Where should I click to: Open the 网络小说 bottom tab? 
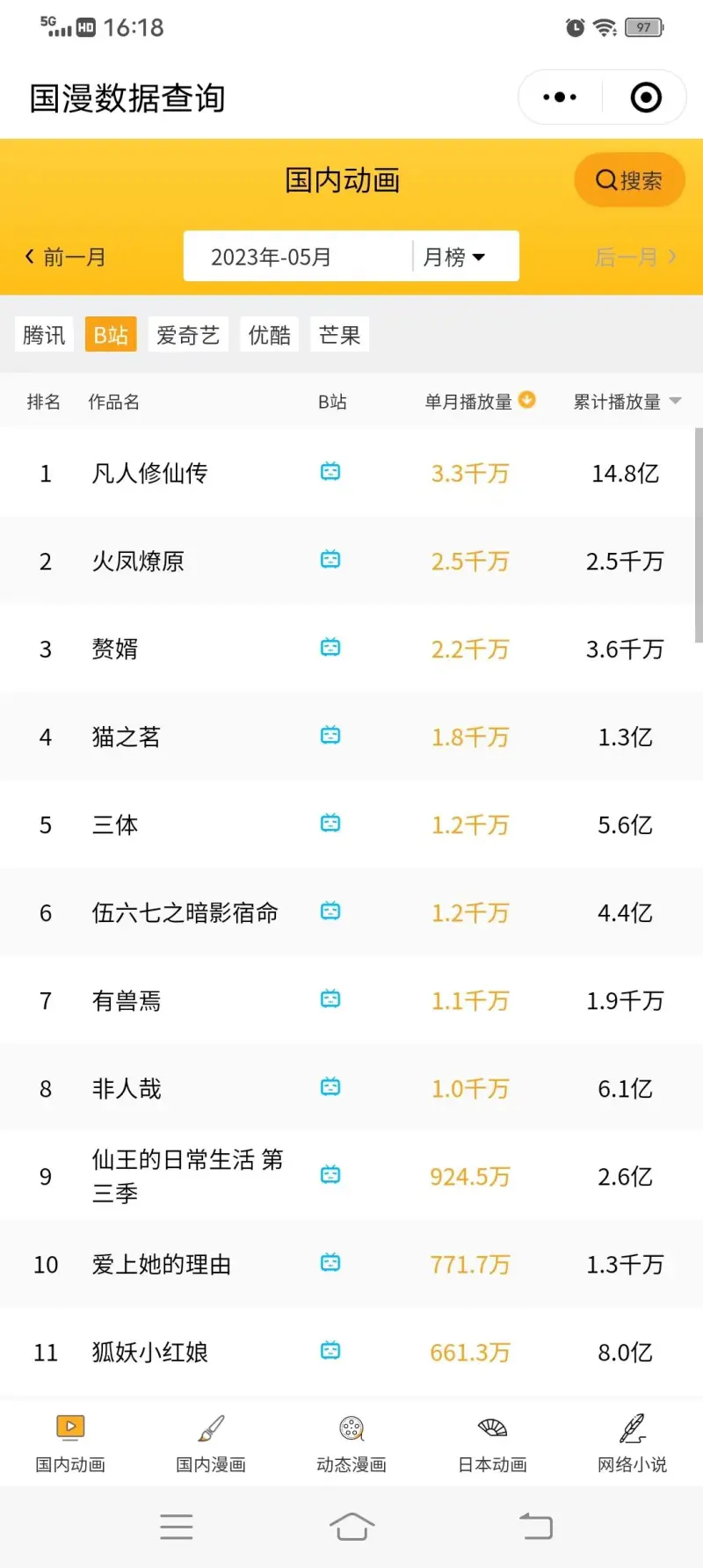point(633,1443)
